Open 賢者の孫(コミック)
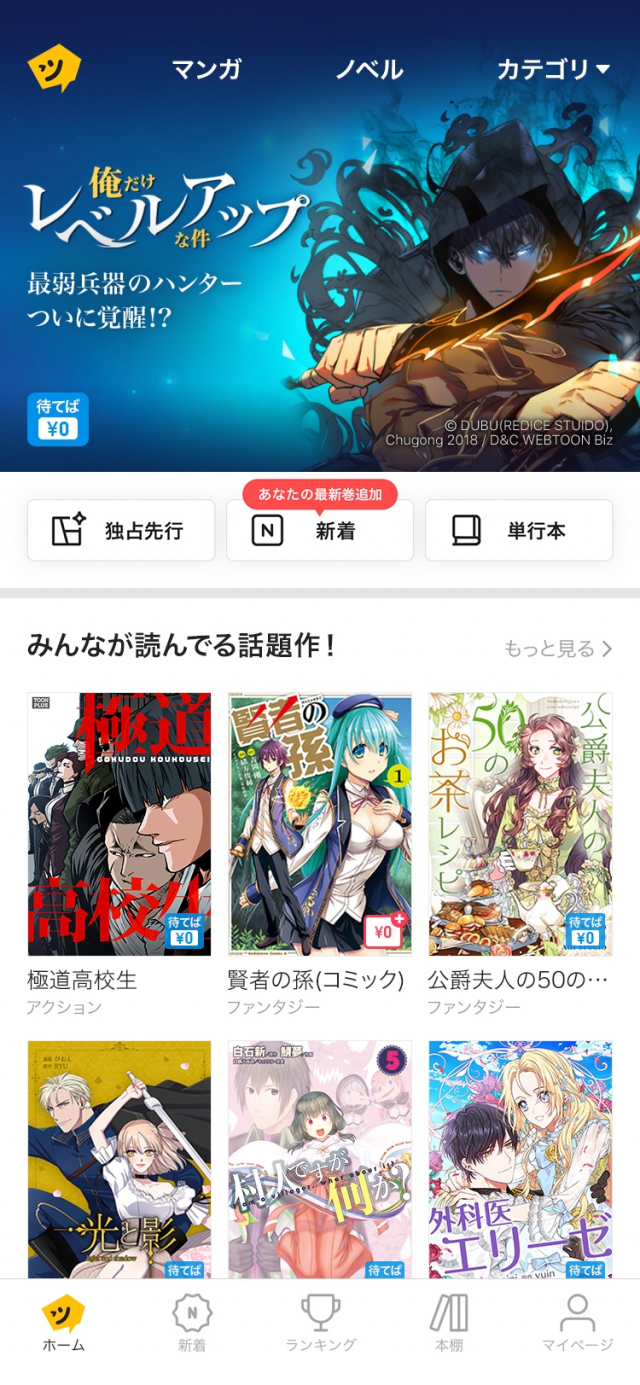The width and height of the screenshot is (640, 1385). pos(320,824)
